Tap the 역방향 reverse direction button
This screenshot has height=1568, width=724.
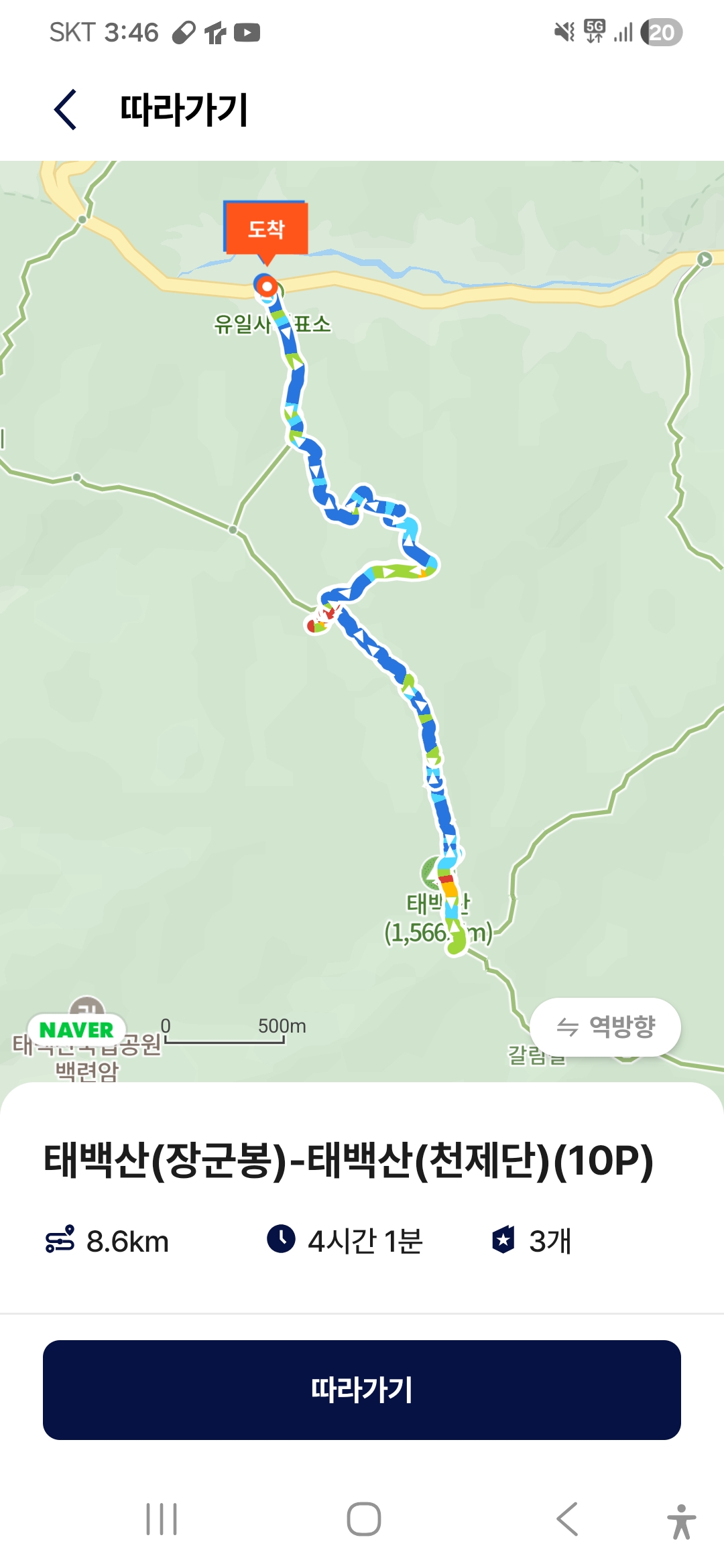[605, 1027]
